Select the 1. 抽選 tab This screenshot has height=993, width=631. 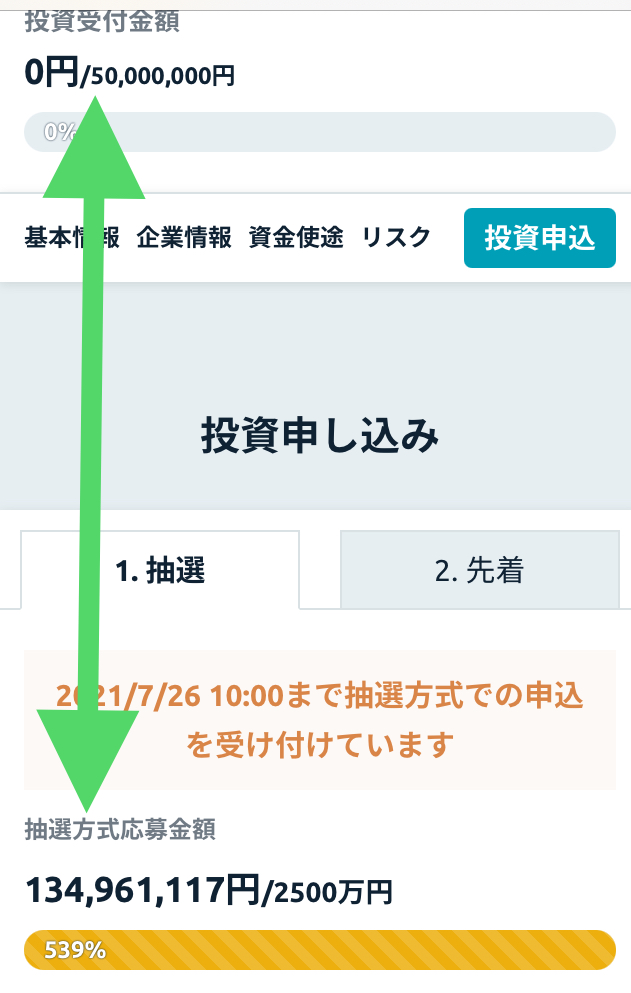click(160, 570)
